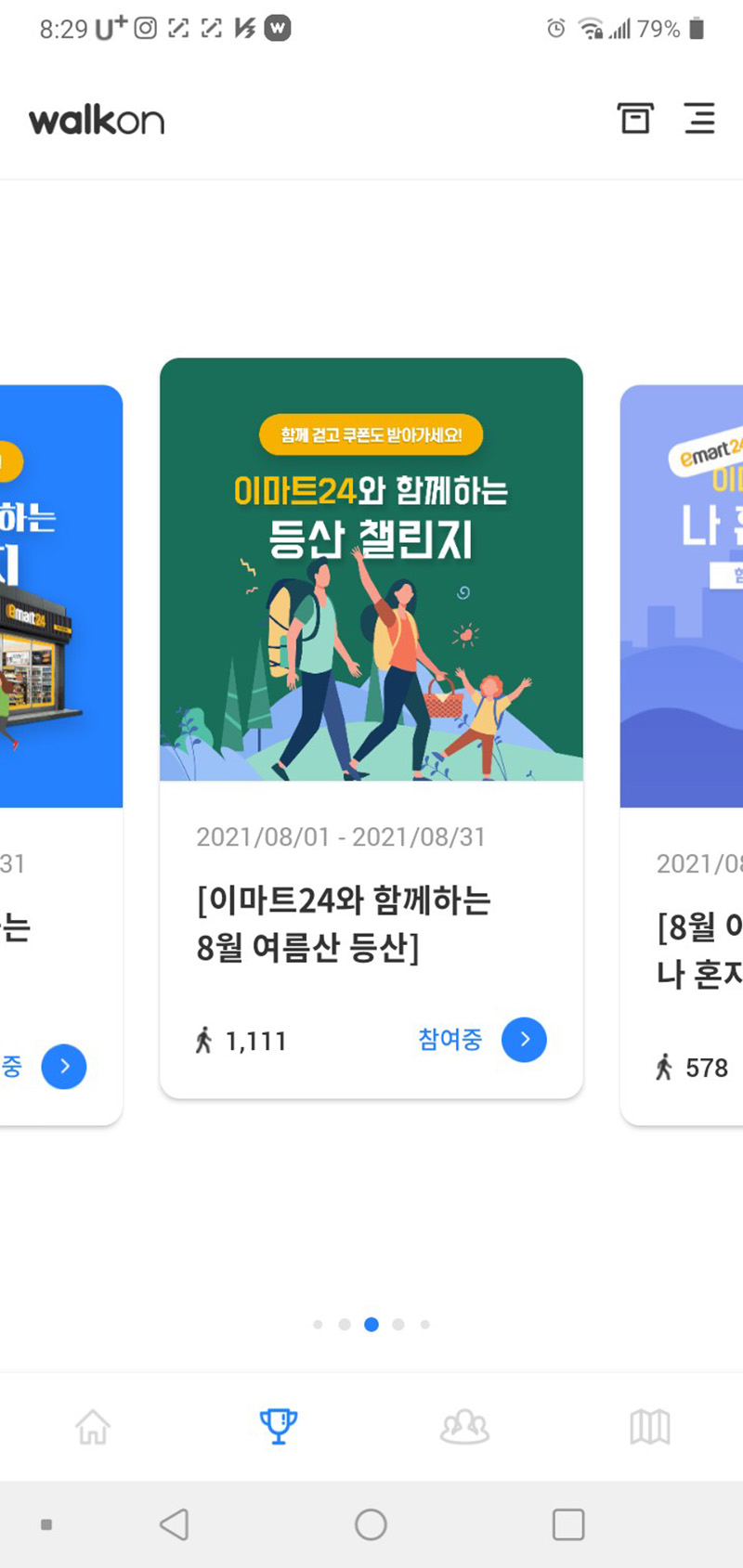The height and width of the screenshot is (1568, 743).
Task: Select the home icon in bottom navigation
Action: (x=93, y=1427)
